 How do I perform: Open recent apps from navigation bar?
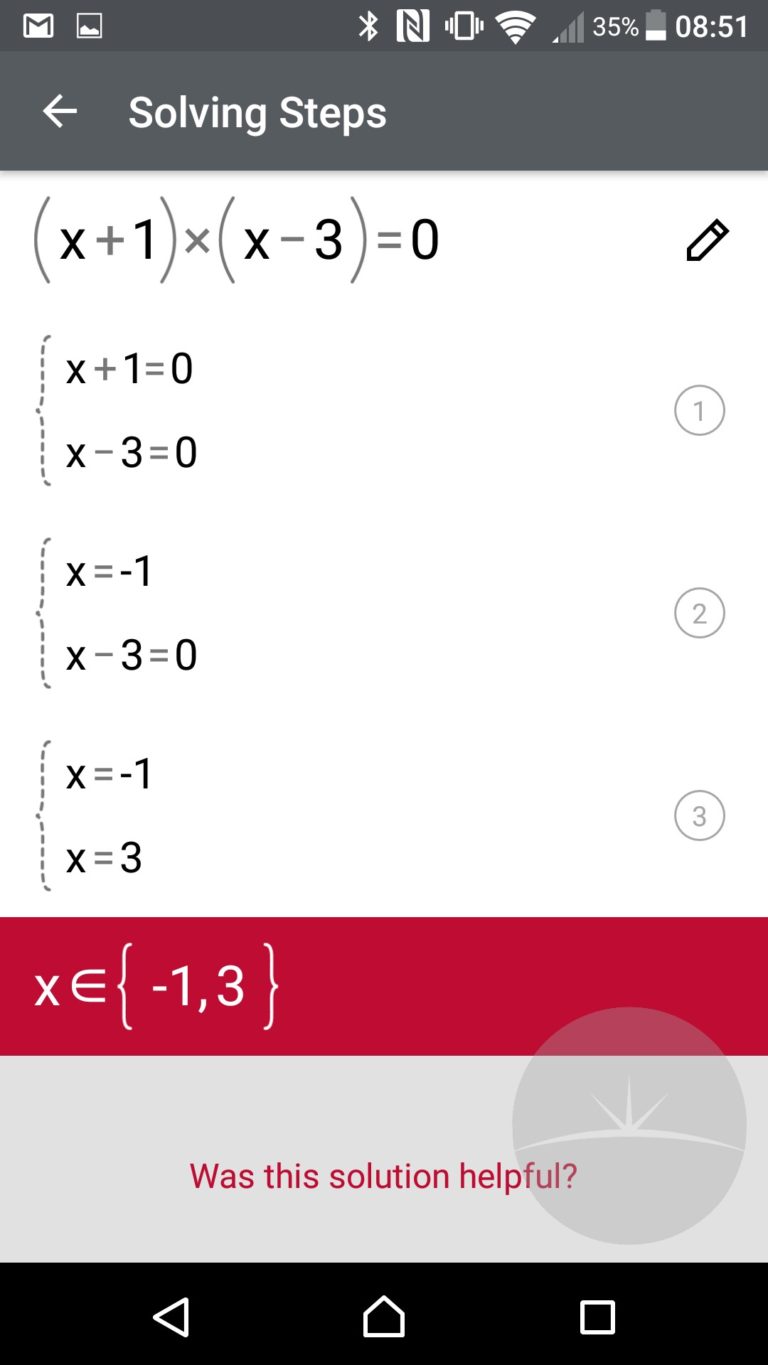pos(597,1317)
